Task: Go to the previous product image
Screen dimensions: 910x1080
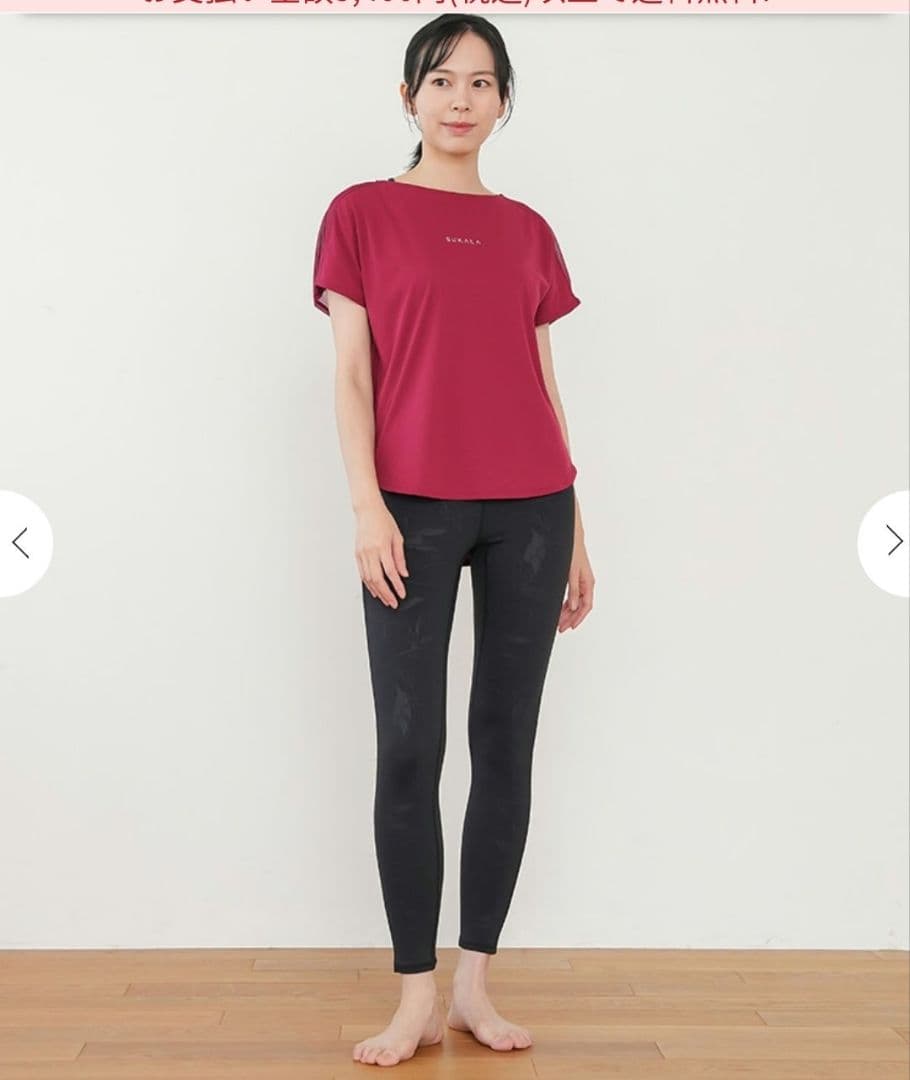Action: coord(21,543)
